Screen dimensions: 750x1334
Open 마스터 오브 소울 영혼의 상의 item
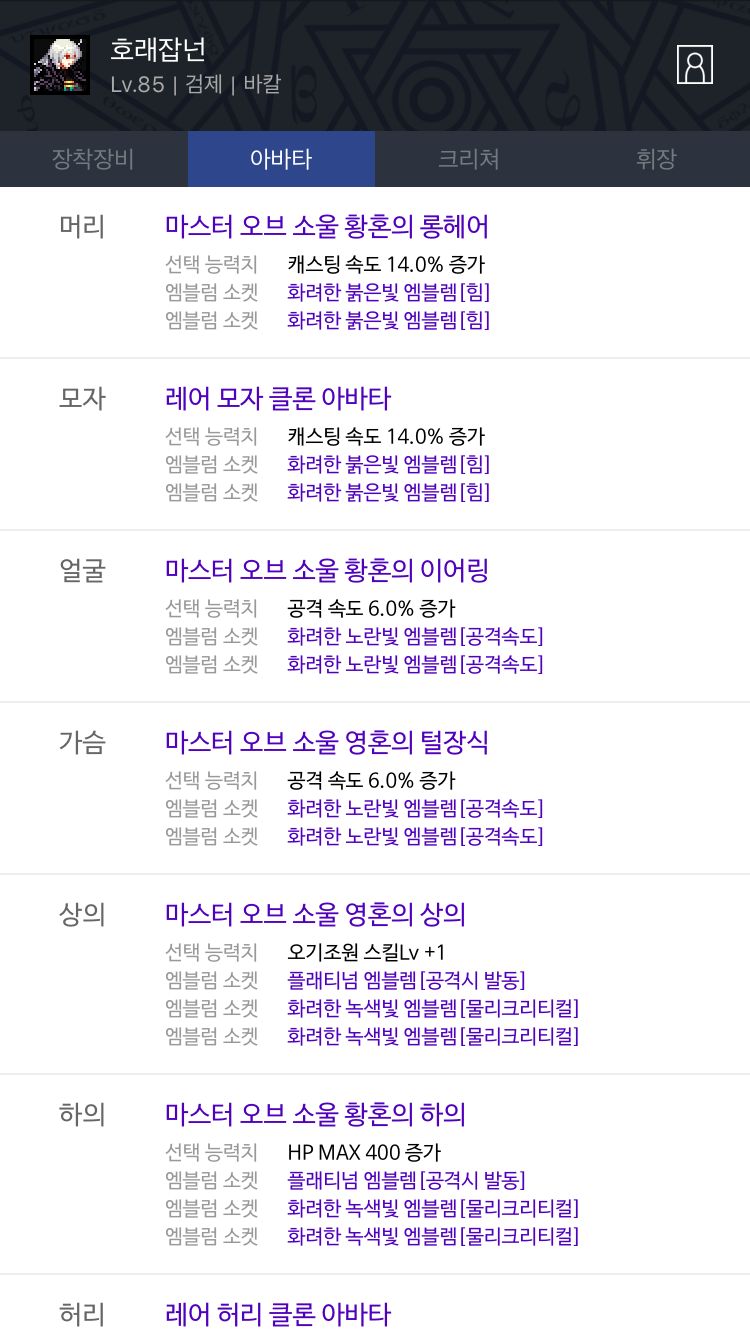coord(315,915)
